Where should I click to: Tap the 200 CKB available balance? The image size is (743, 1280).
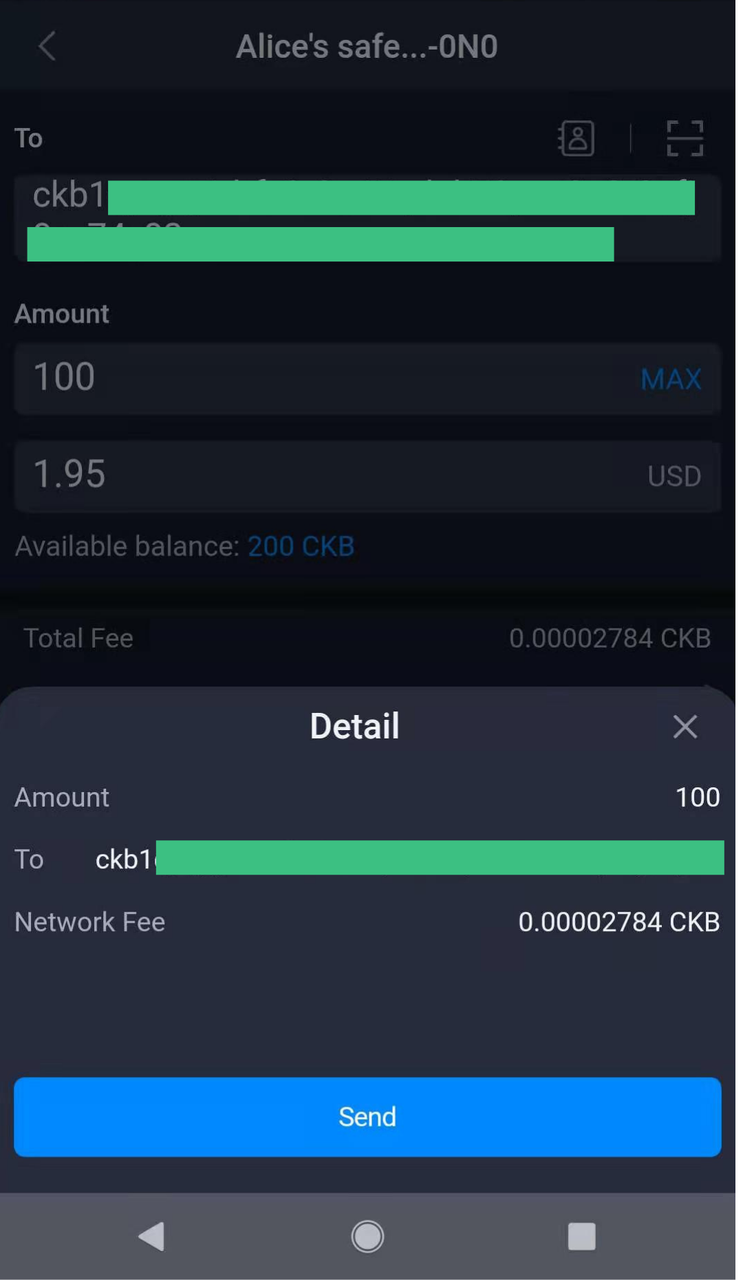301,546
